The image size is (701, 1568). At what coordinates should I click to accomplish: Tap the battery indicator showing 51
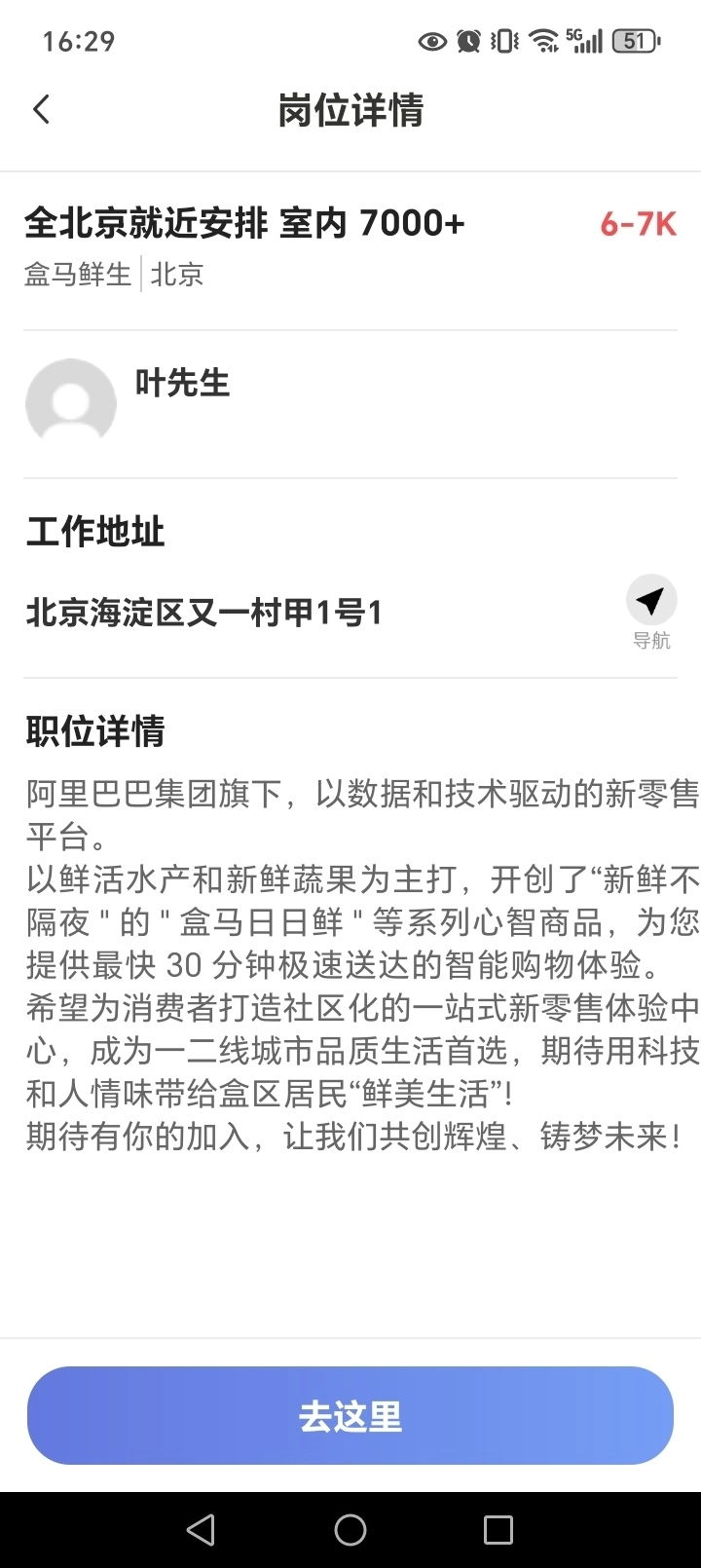coord(634,41)
